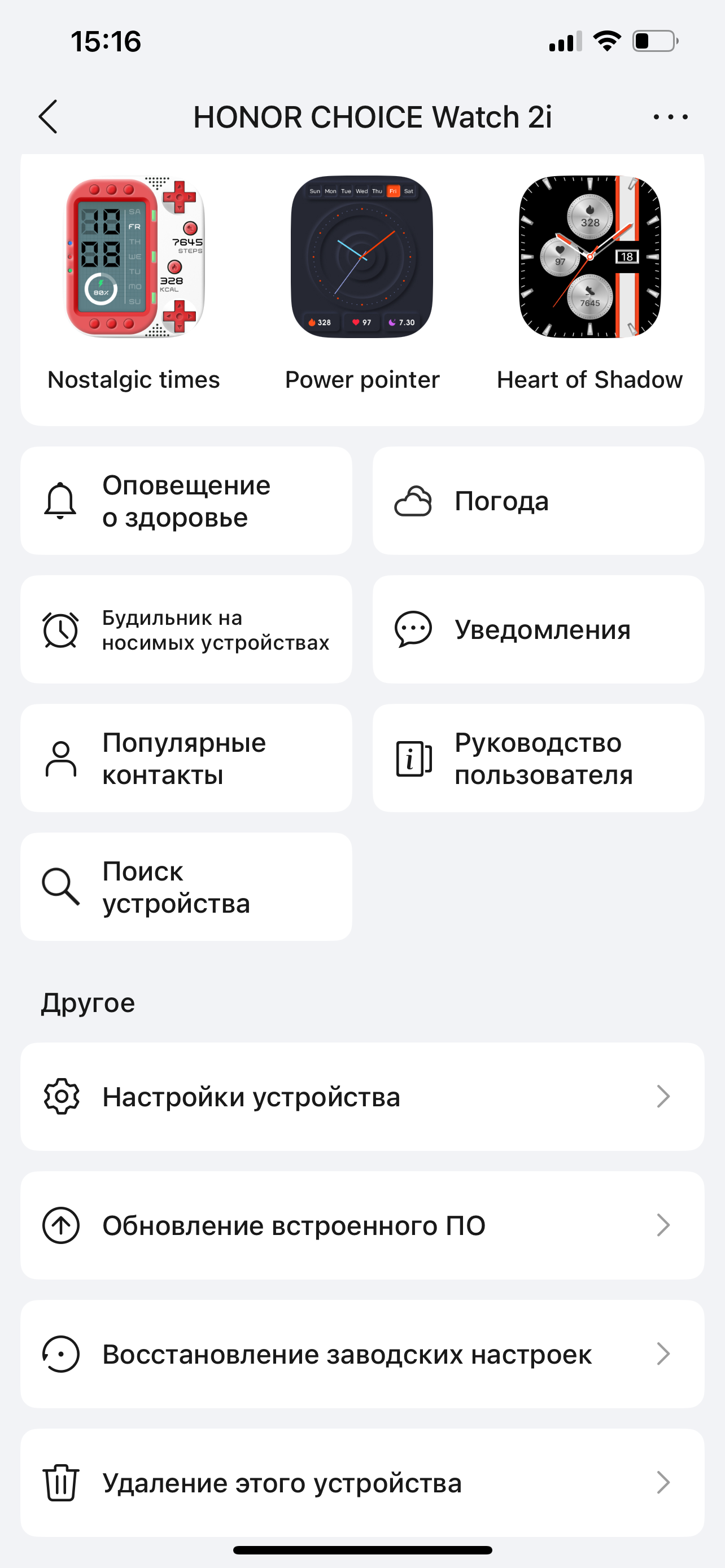Viewport: 725px width, 1568px height.
Task: Open Обновление встроенного ПО row
Action: pyautogui.click(x=362, y=1225)
